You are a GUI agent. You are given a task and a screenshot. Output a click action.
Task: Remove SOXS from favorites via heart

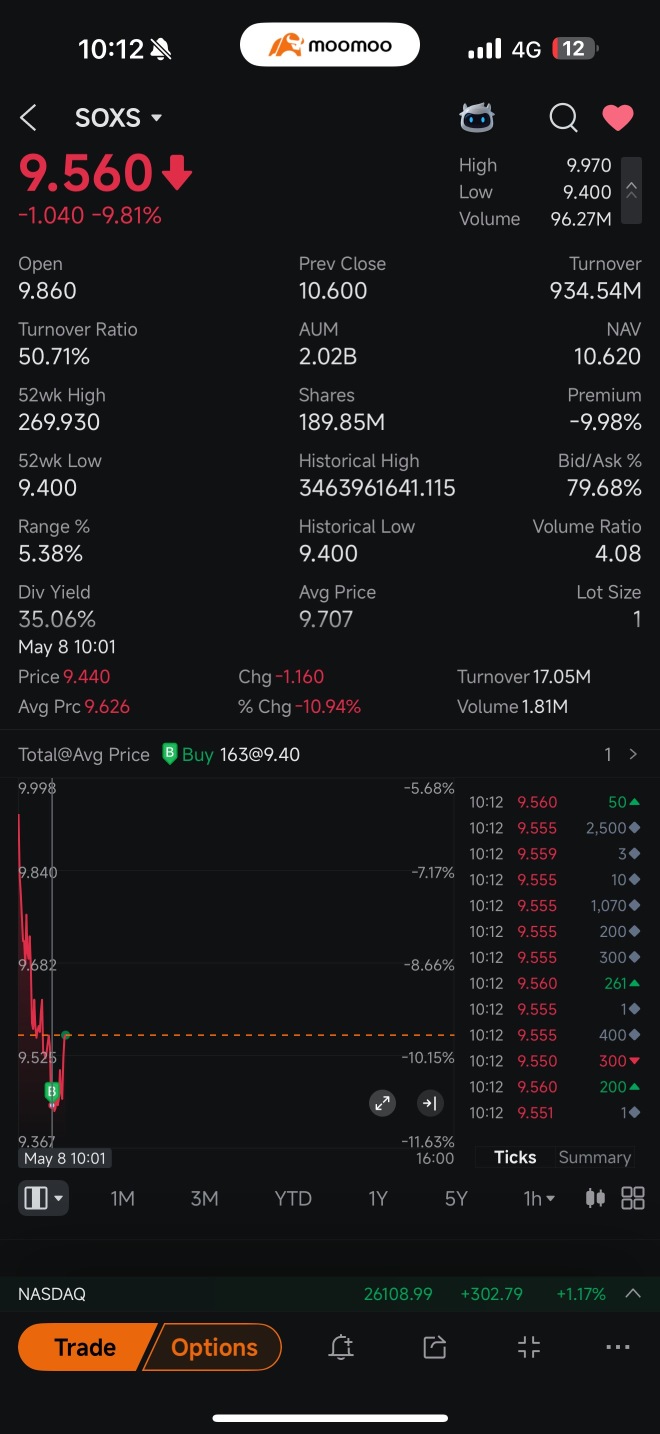618,118
